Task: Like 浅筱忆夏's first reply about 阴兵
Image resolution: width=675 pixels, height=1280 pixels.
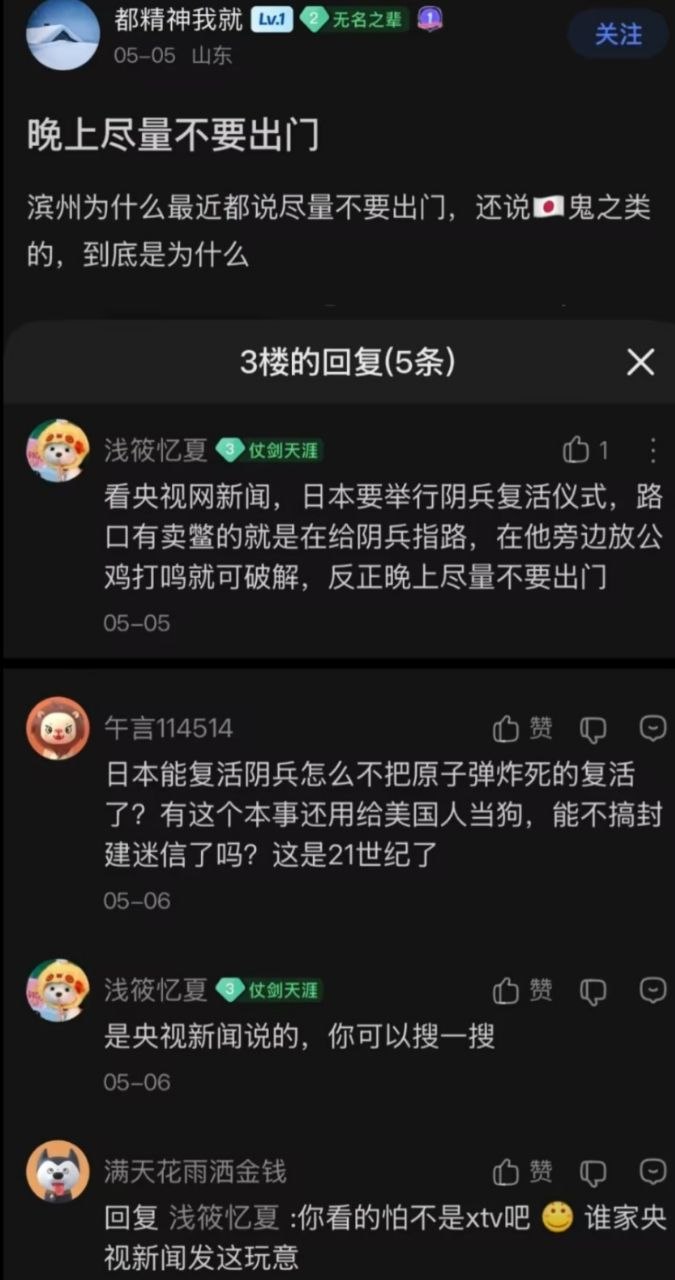Action: tap(587, 451)
